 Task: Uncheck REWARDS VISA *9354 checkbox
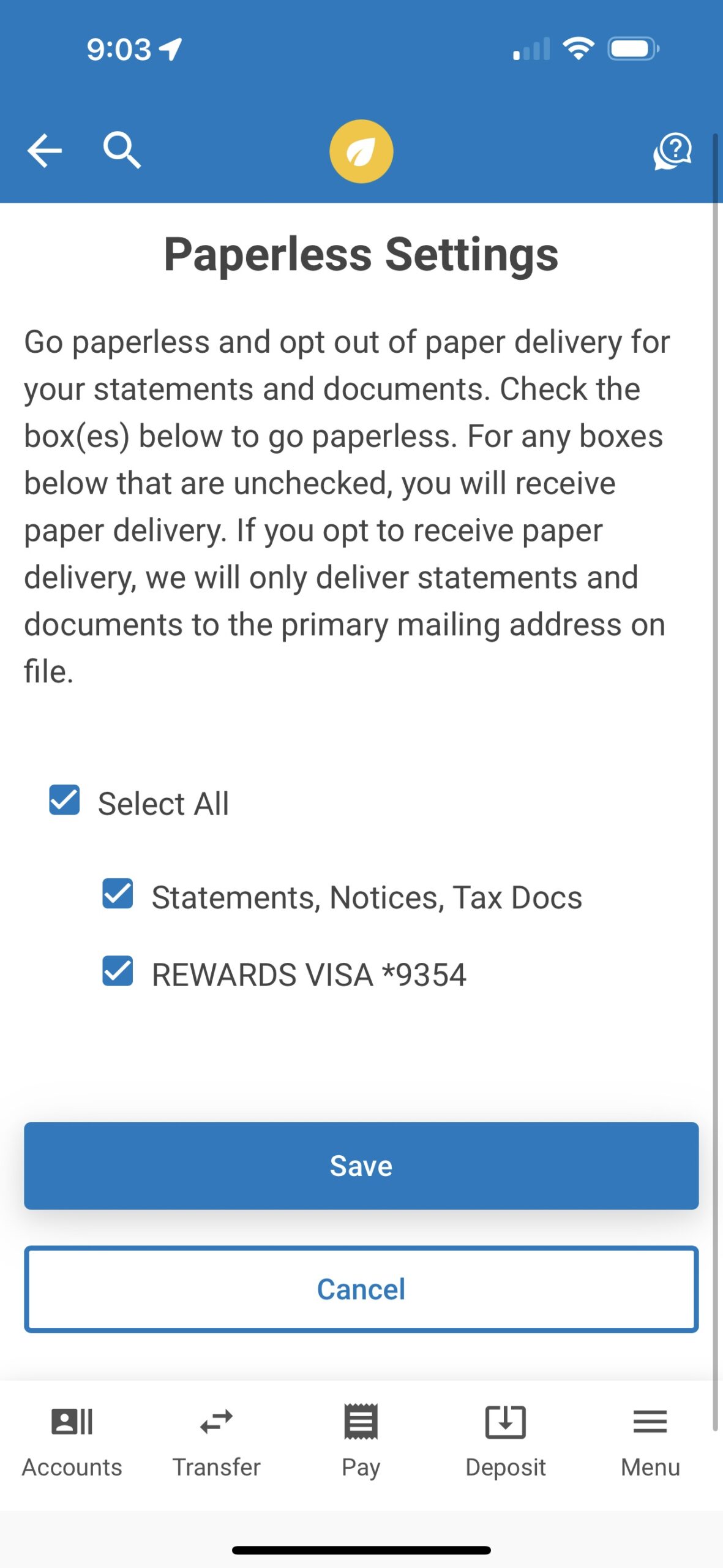[x=118, y=971]
